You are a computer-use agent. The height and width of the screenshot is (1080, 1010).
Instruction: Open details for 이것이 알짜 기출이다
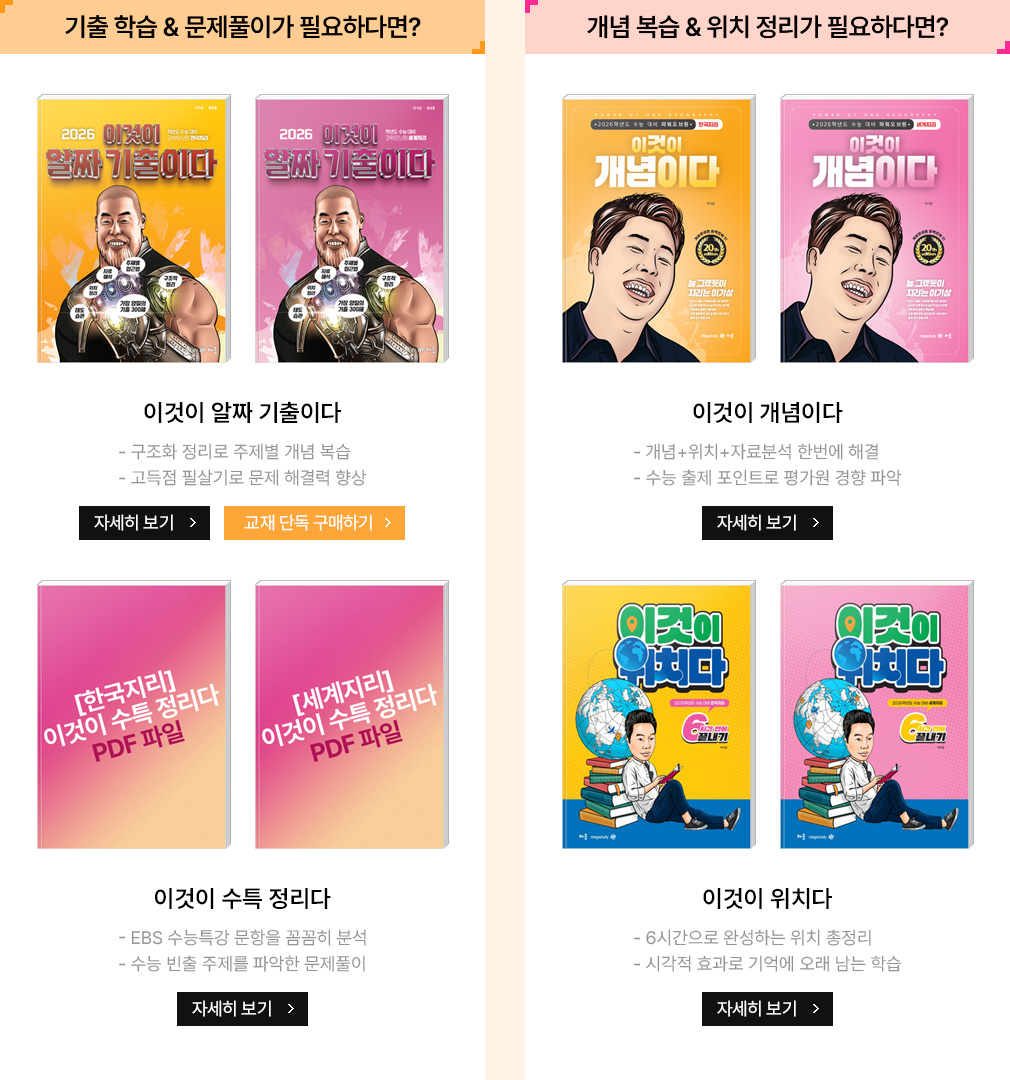coord(144,523)
